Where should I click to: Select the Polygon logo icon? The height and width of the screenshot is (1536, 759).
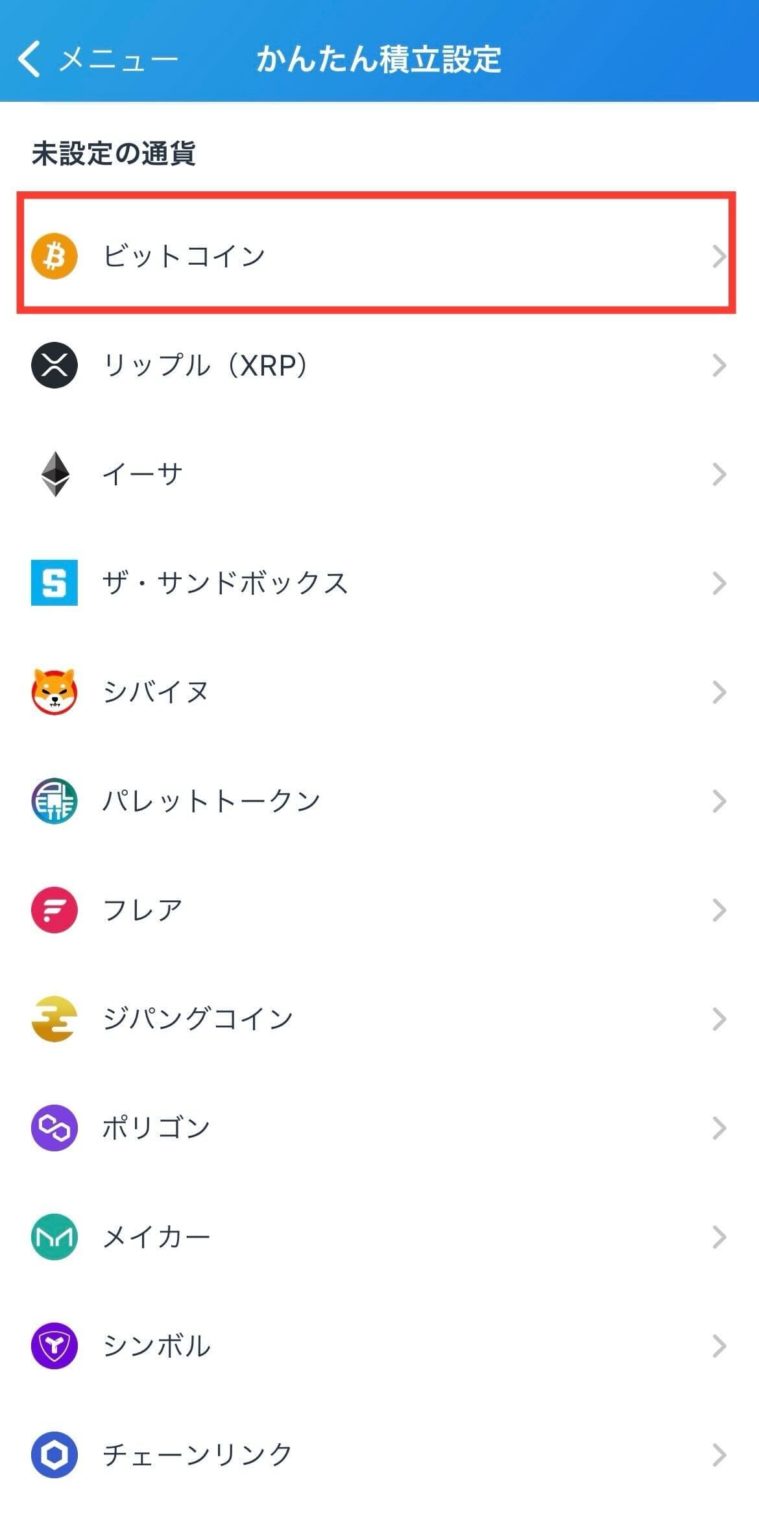(53, 1127)
